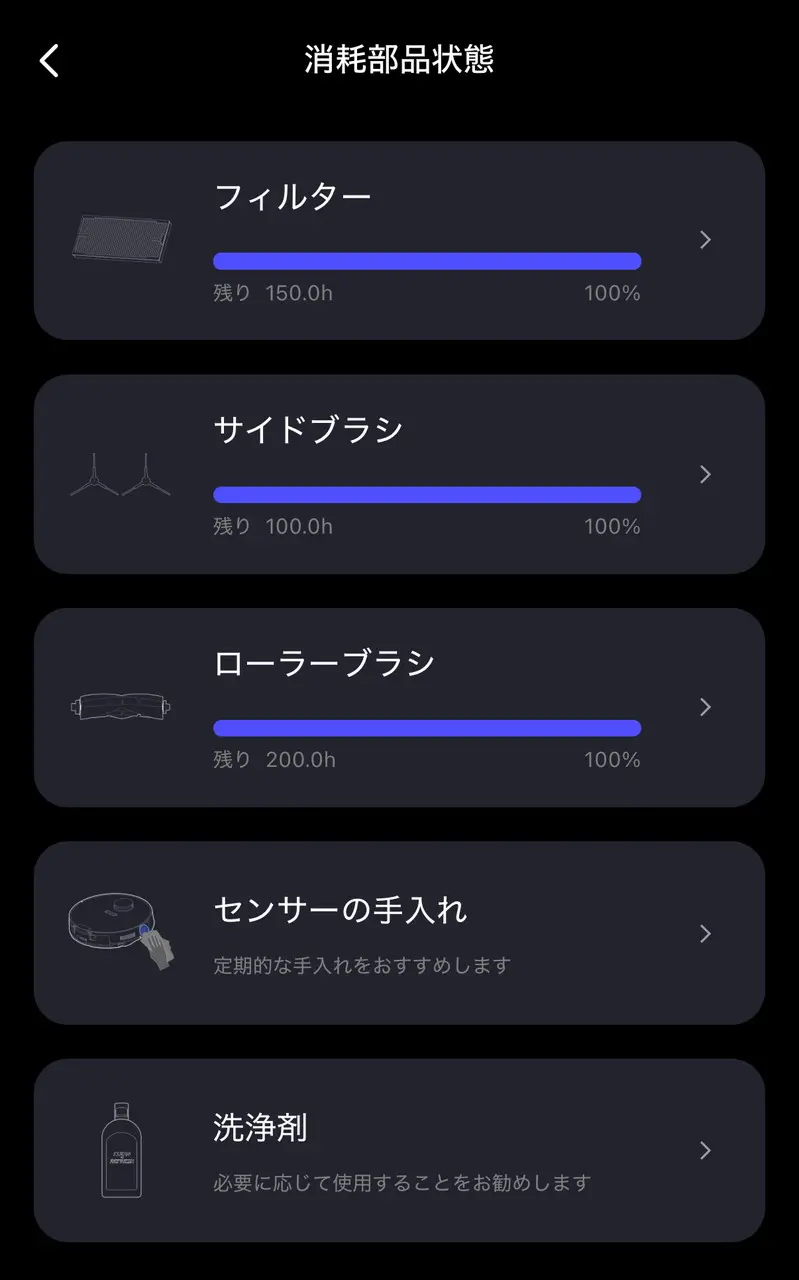The height and width of the screenshot is (1280, 799).
Task: Open センサーの手入れ maintenance guide
Action: 399,933
